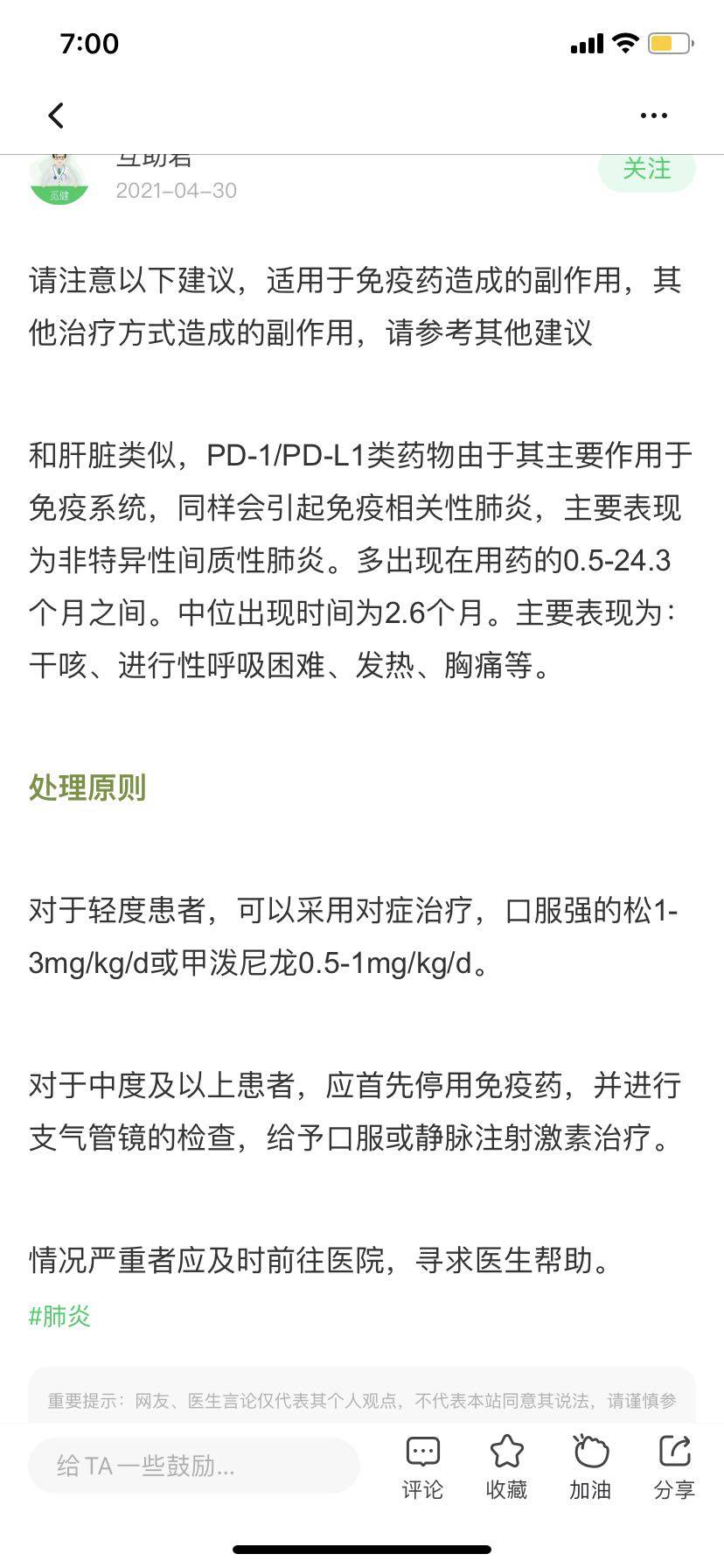
Task: Open the #肺炎 hashtag topic
Action: point(60,1316)
